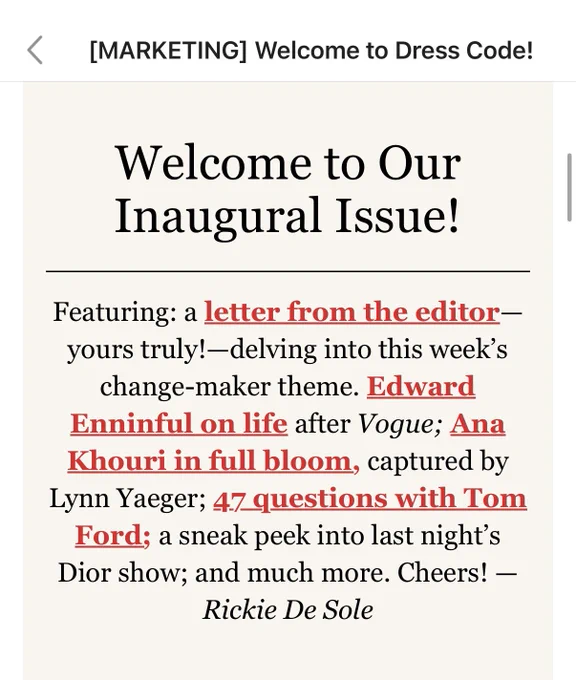The width and height of the screenshot is (576, 680).
Task: Open the letter from the editor link
Action: (x=352, y=312)
